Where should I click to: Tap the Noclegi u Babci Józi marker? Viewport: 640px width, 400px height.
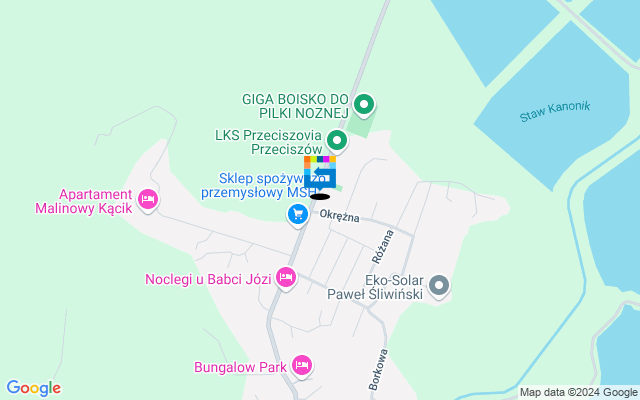point(286,277)
